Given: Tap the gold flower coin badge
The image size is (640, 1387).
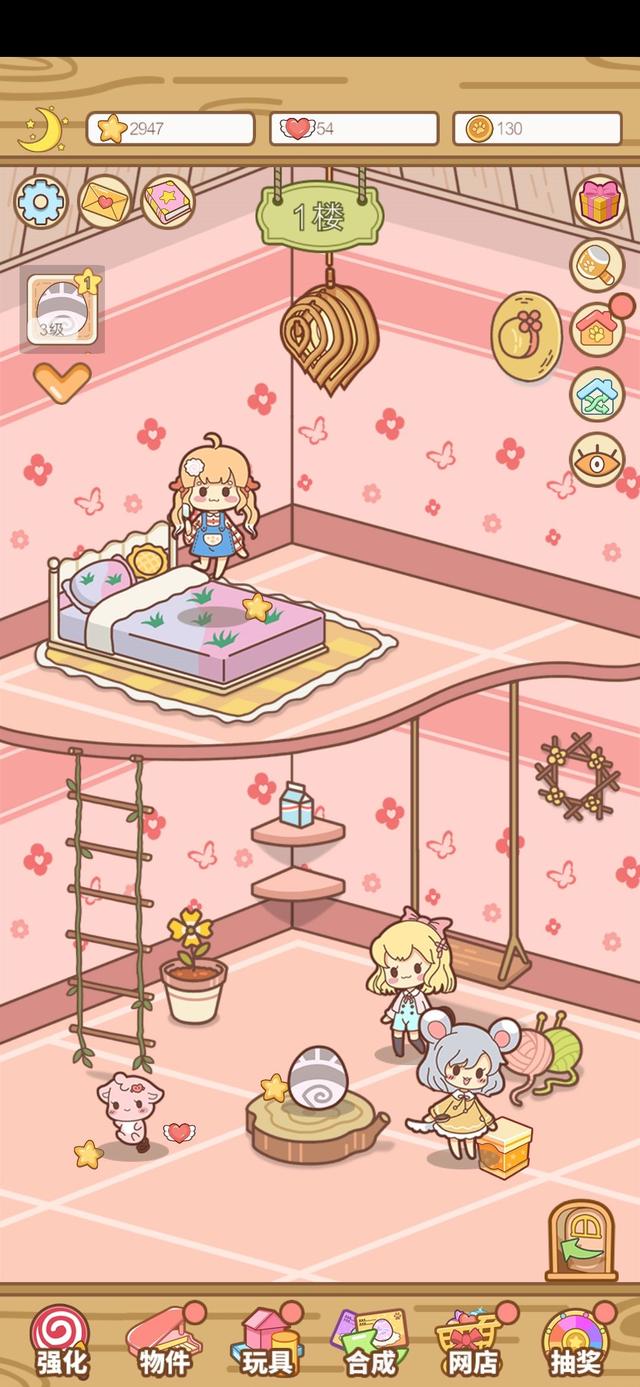Looking at the screenshot, I should pos(526,336).
